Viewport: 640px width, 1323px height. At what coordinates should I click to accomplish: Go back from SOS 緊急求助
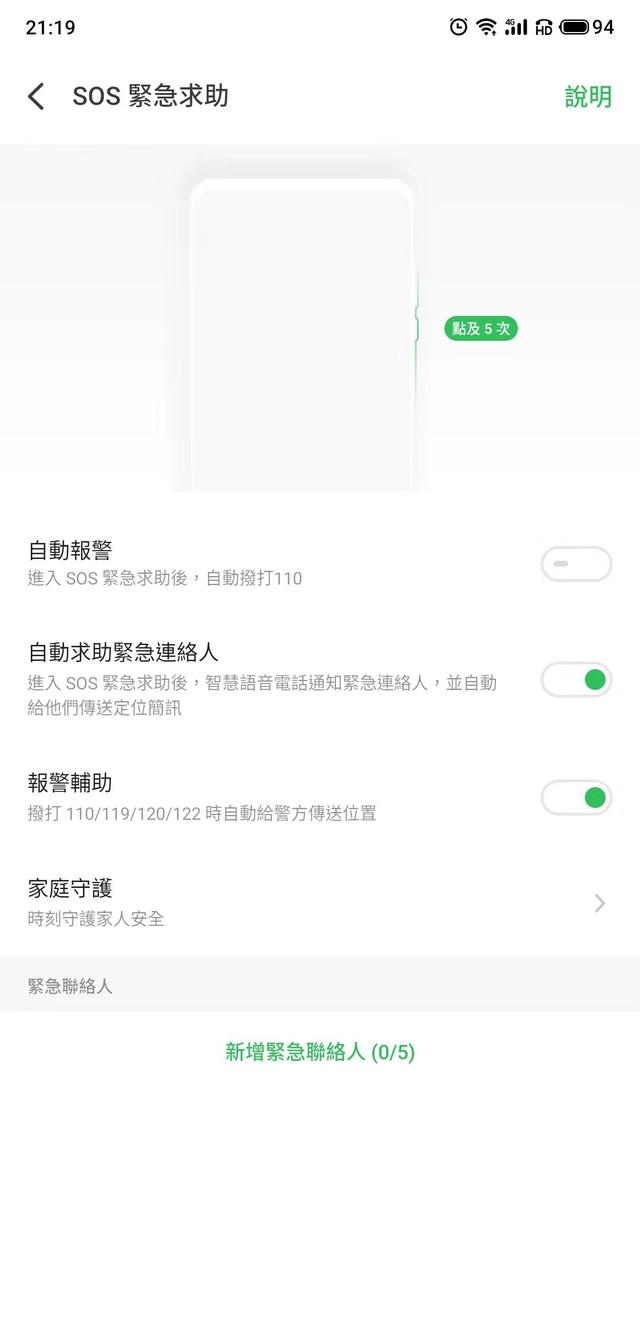click(x=36, y=96)
